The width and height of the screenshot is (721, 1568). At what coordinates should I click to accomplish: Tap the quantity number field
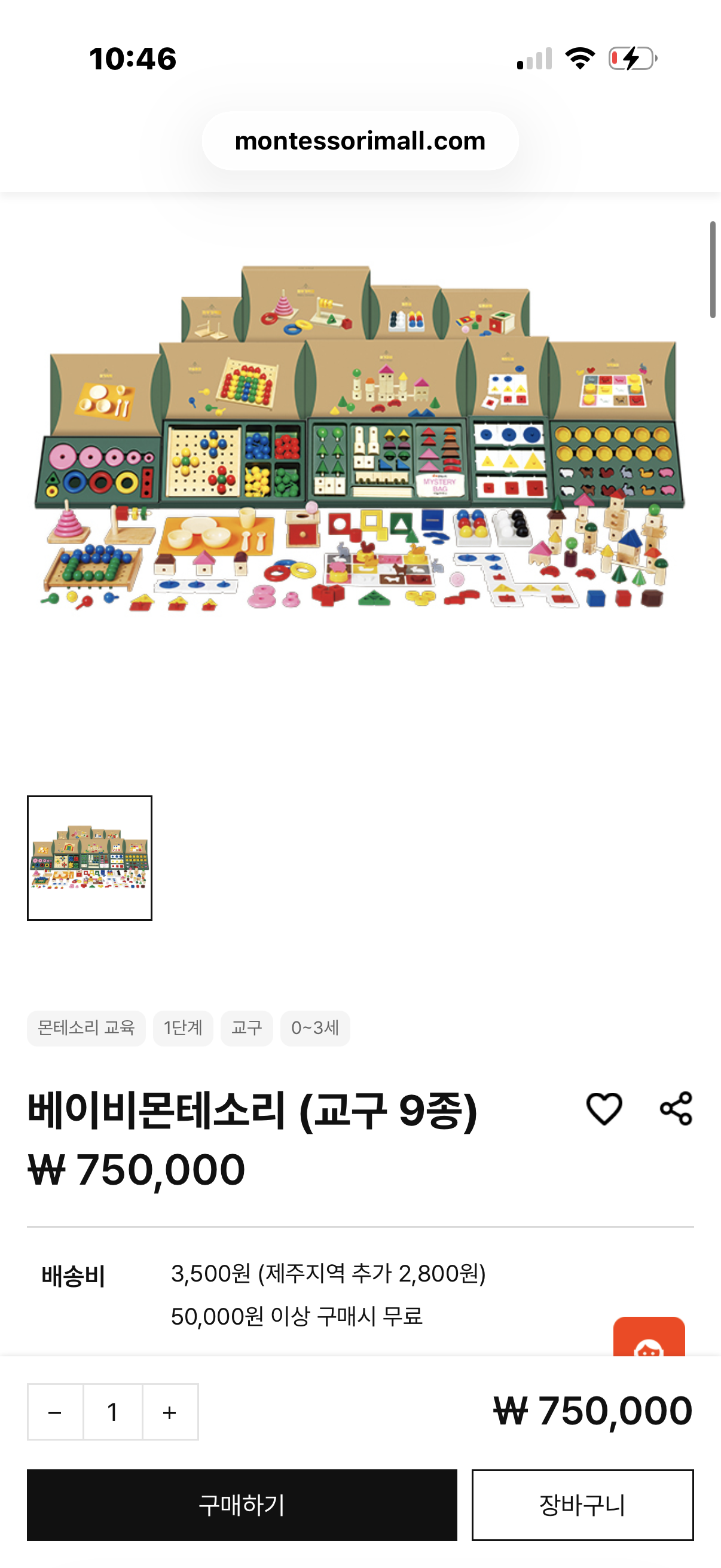pos(112,1411)
